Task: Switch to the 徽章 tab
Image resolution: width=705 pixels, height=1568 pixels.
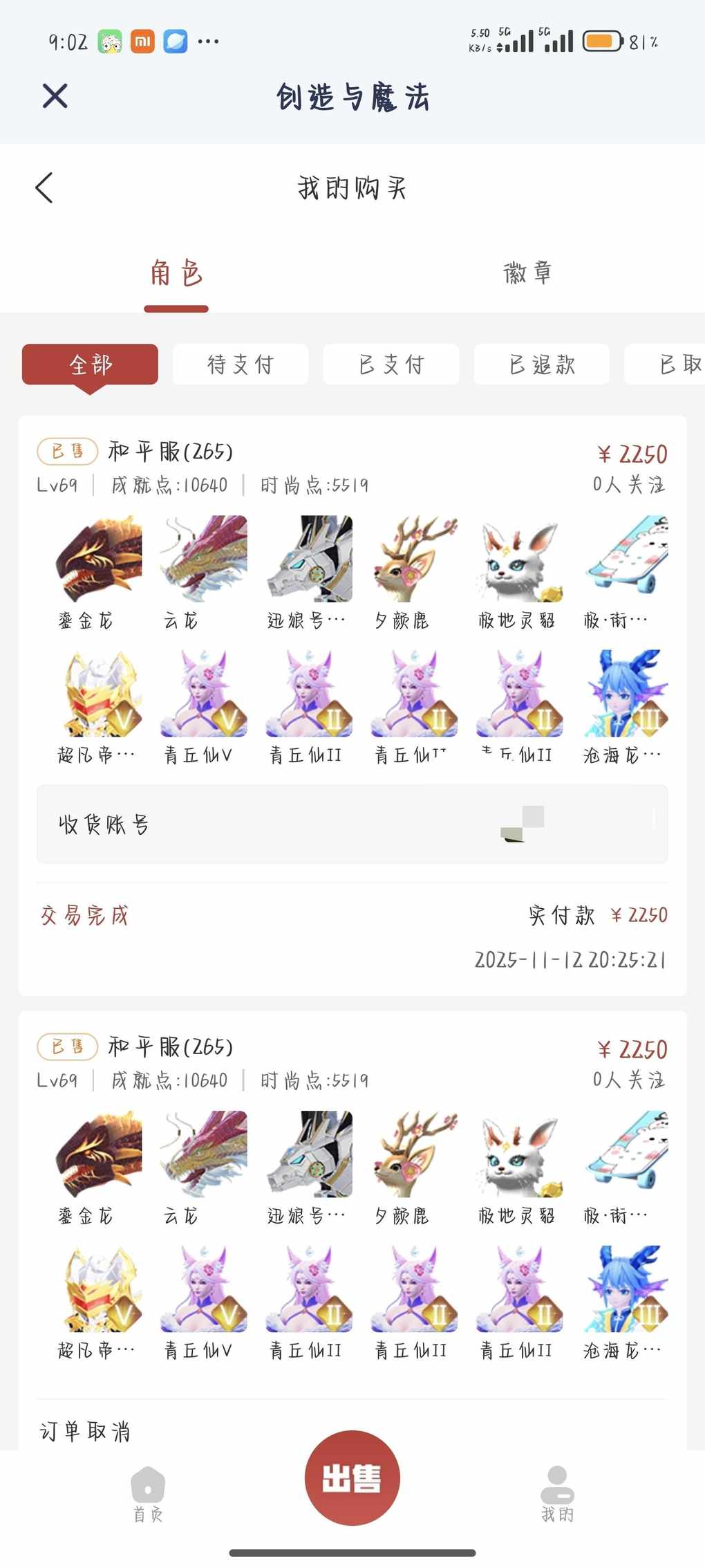Action: 527,273
